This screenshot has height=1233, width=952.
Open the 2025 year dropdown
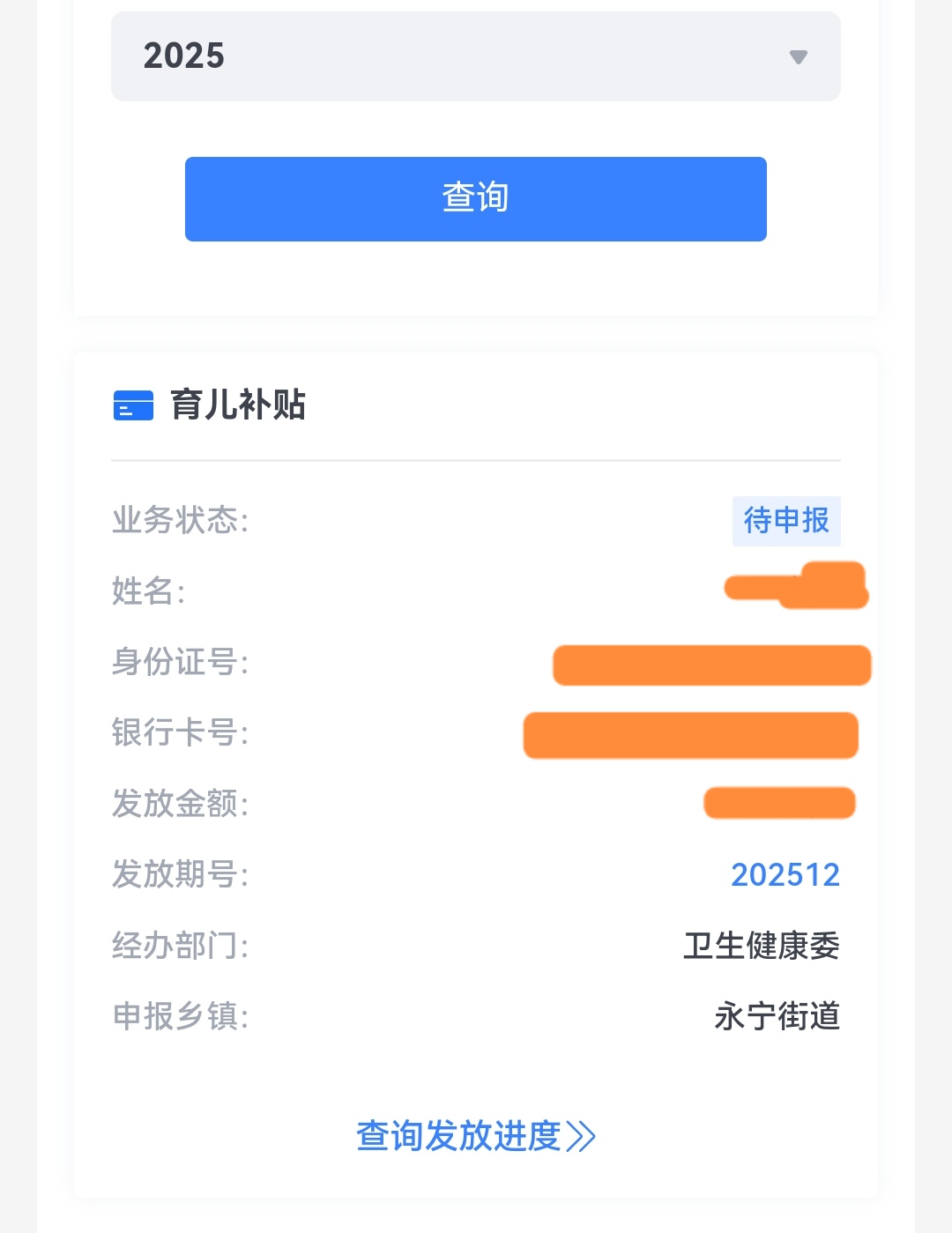pyautogui.click(x=475, y=56)
